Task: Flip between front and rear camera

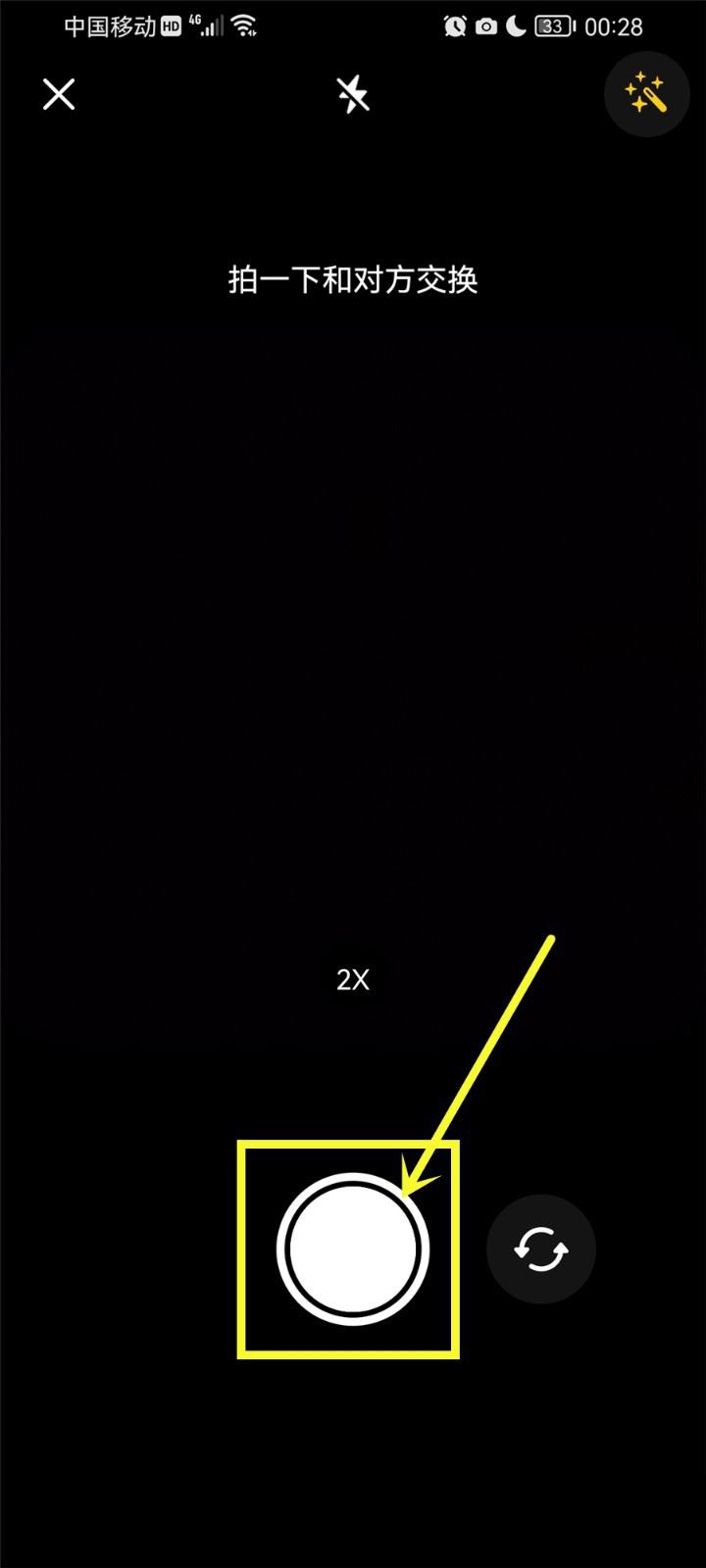Action: (541, 1249)
